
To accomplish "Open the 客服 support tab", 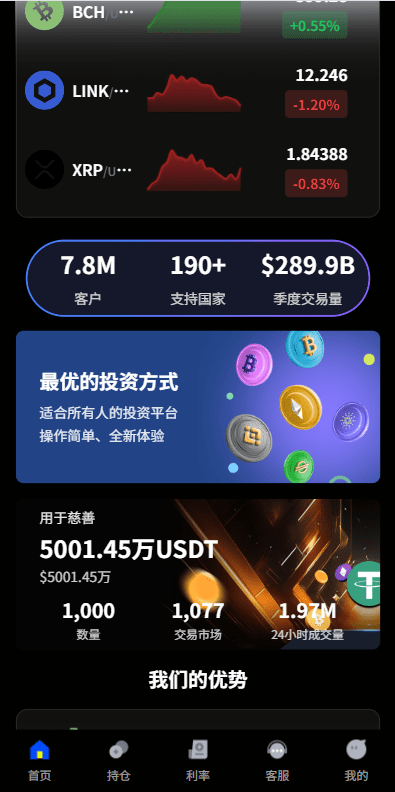I will 277,760.
